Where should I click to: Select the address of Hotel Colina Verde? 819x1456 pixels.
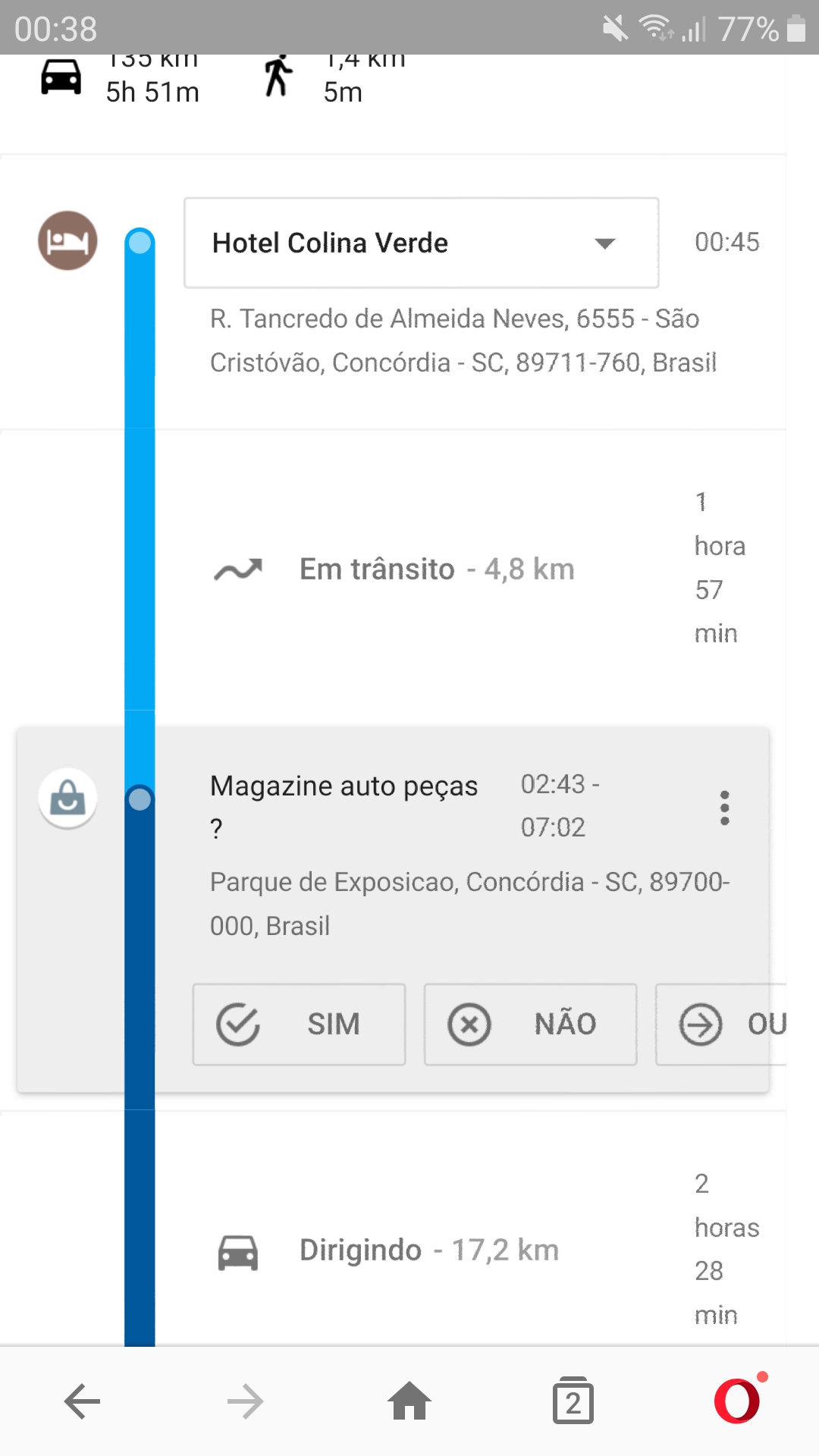click(x=463, y=340)
